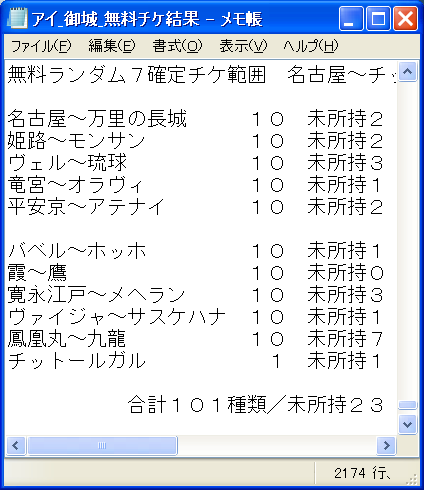This screenshot has height=490, width=424.
Task: Open the 書式(O) menu
Action: pos(177,46)
